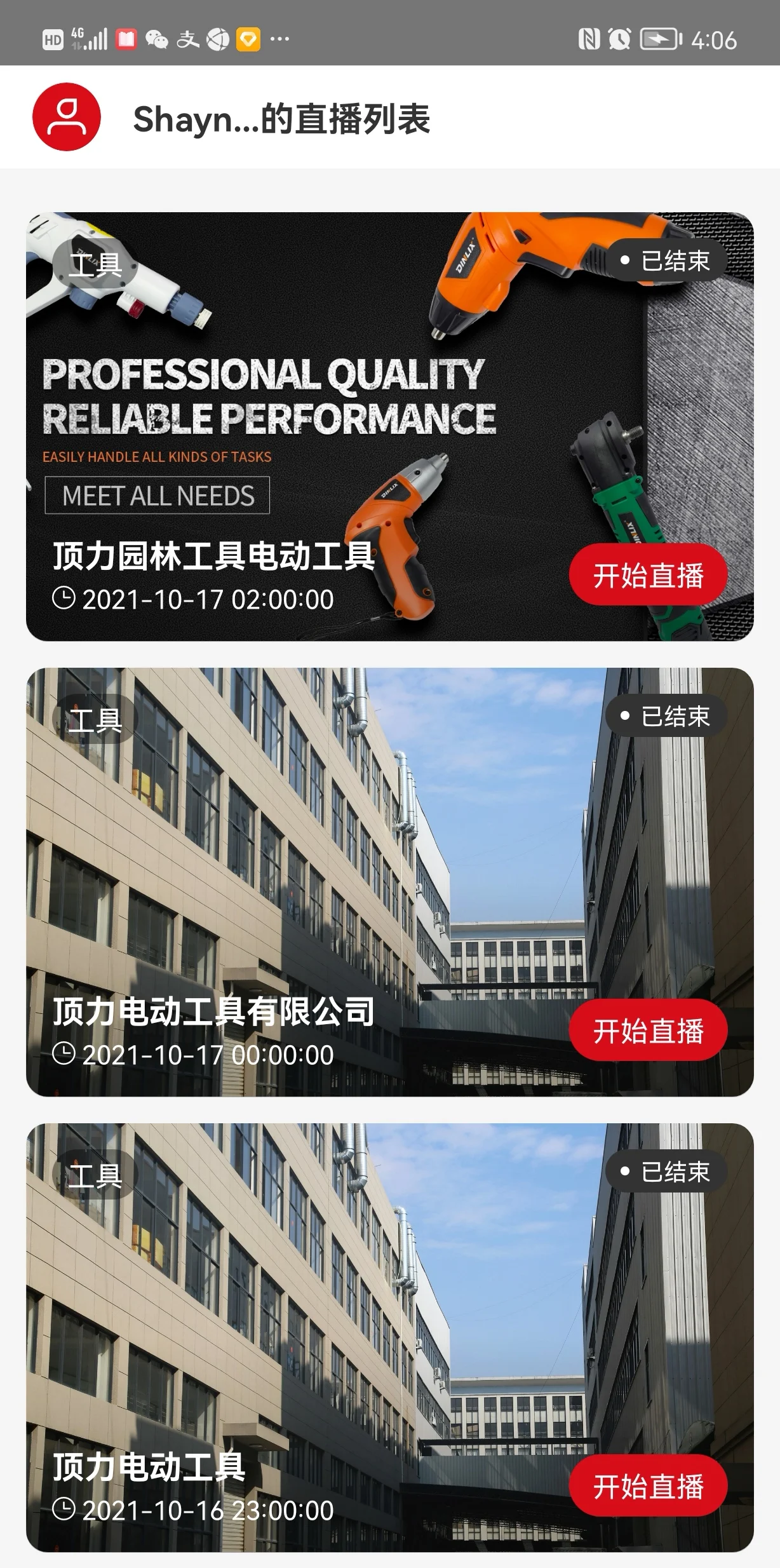Open the red profile avatar icon
This screenshot has height=1568, width=780.
coord(67,117)
